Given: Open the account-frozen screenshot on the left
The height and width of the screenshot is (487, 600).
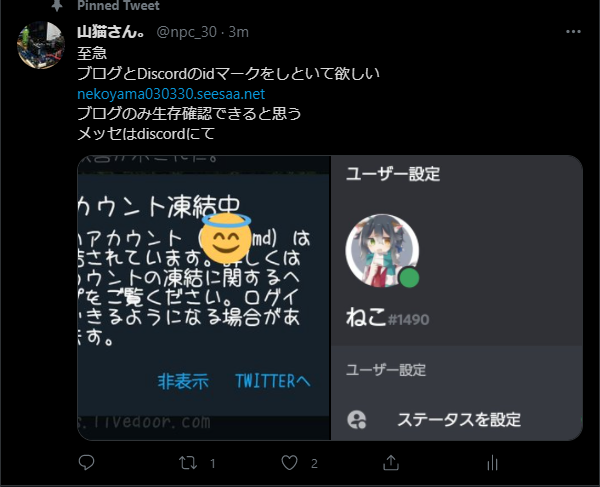Looking at the screenshot, I should (203, 297).
